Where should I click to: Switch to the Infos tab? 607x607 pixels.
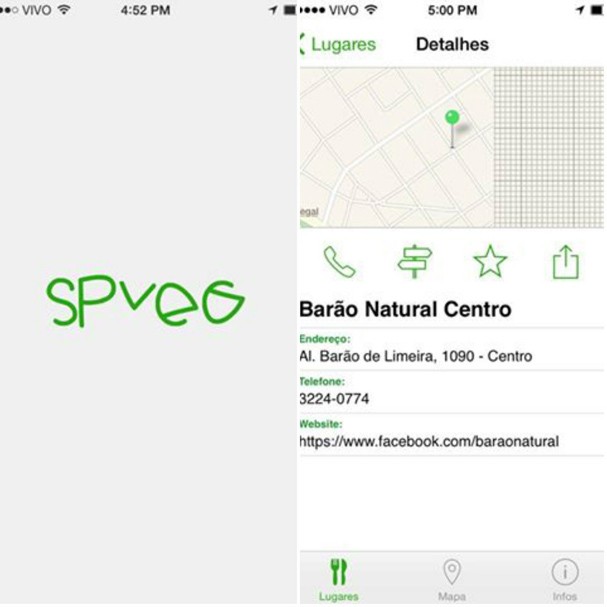(565, 578)
